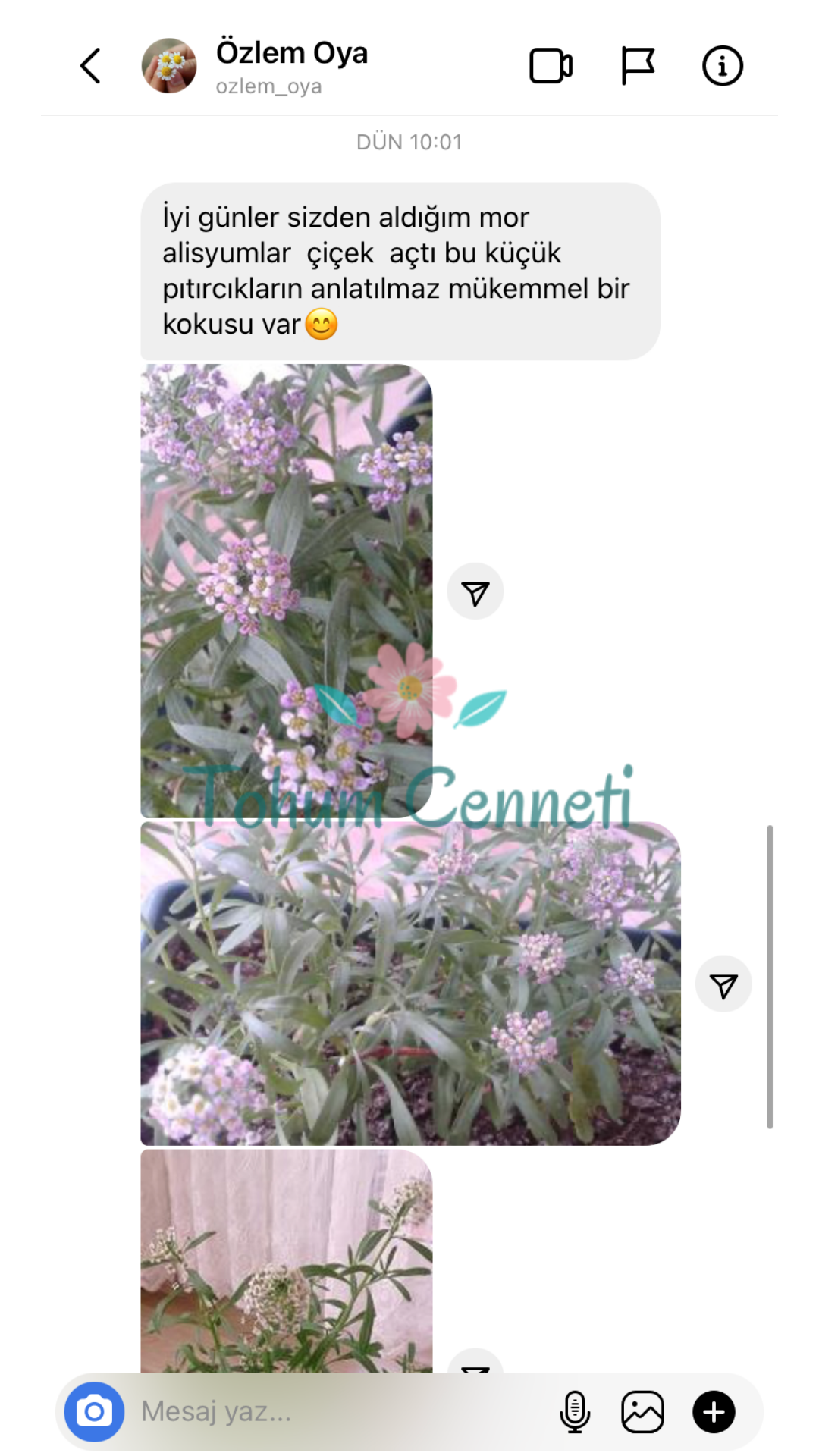Flag this conversation
Screen dimensions: 819x1456
(637, 66)
